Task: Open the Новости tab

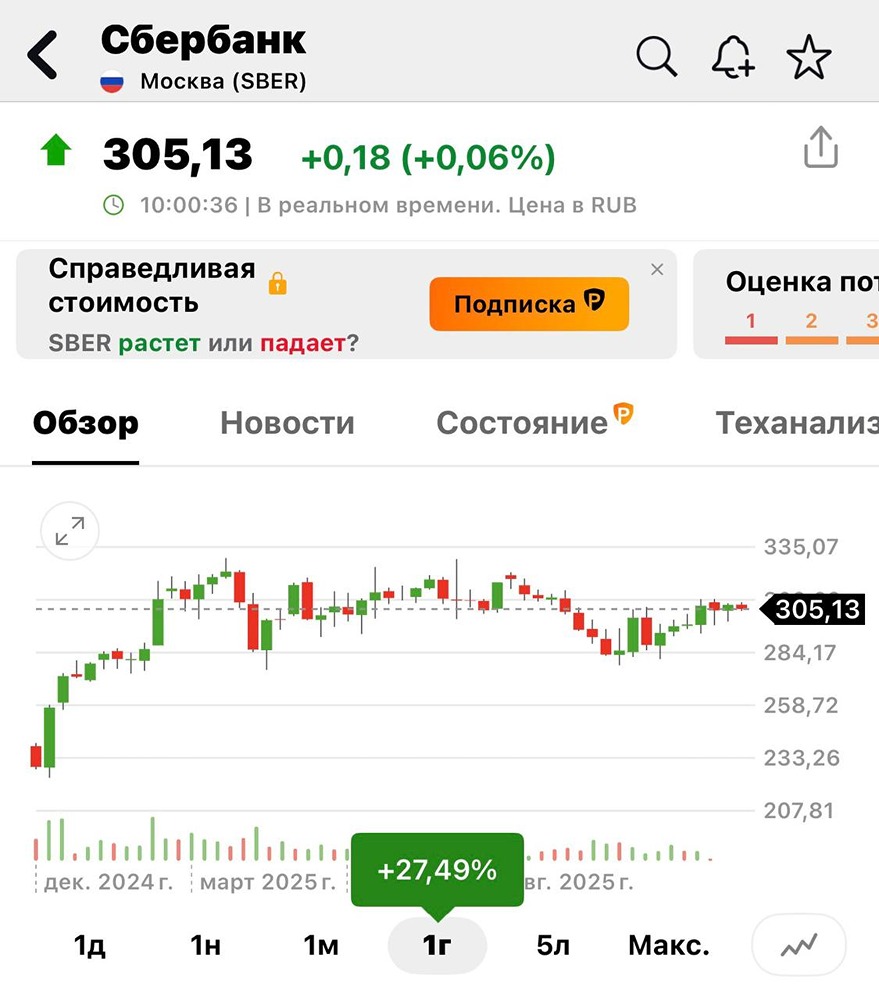Action: coord(287,423)
